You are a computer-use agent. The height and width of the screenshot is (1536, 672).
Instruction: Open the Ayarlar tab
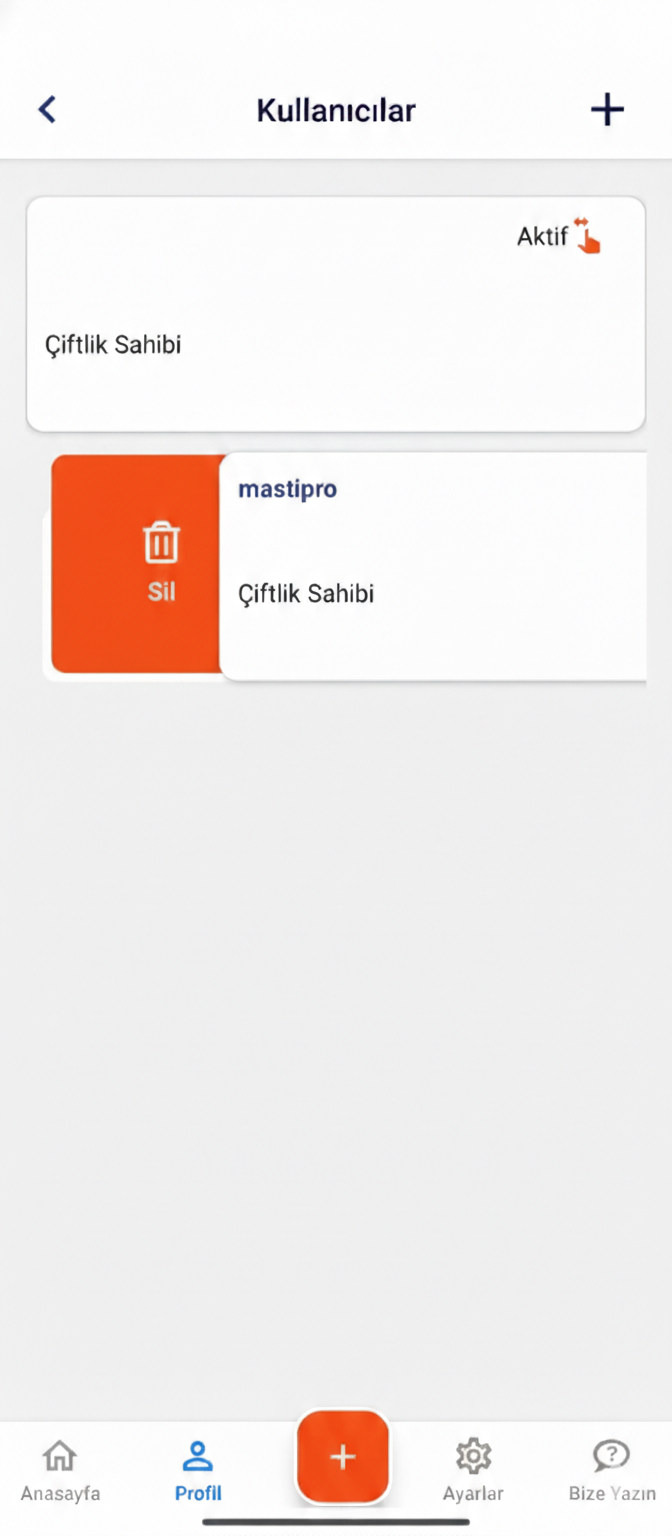[473, 1470]
